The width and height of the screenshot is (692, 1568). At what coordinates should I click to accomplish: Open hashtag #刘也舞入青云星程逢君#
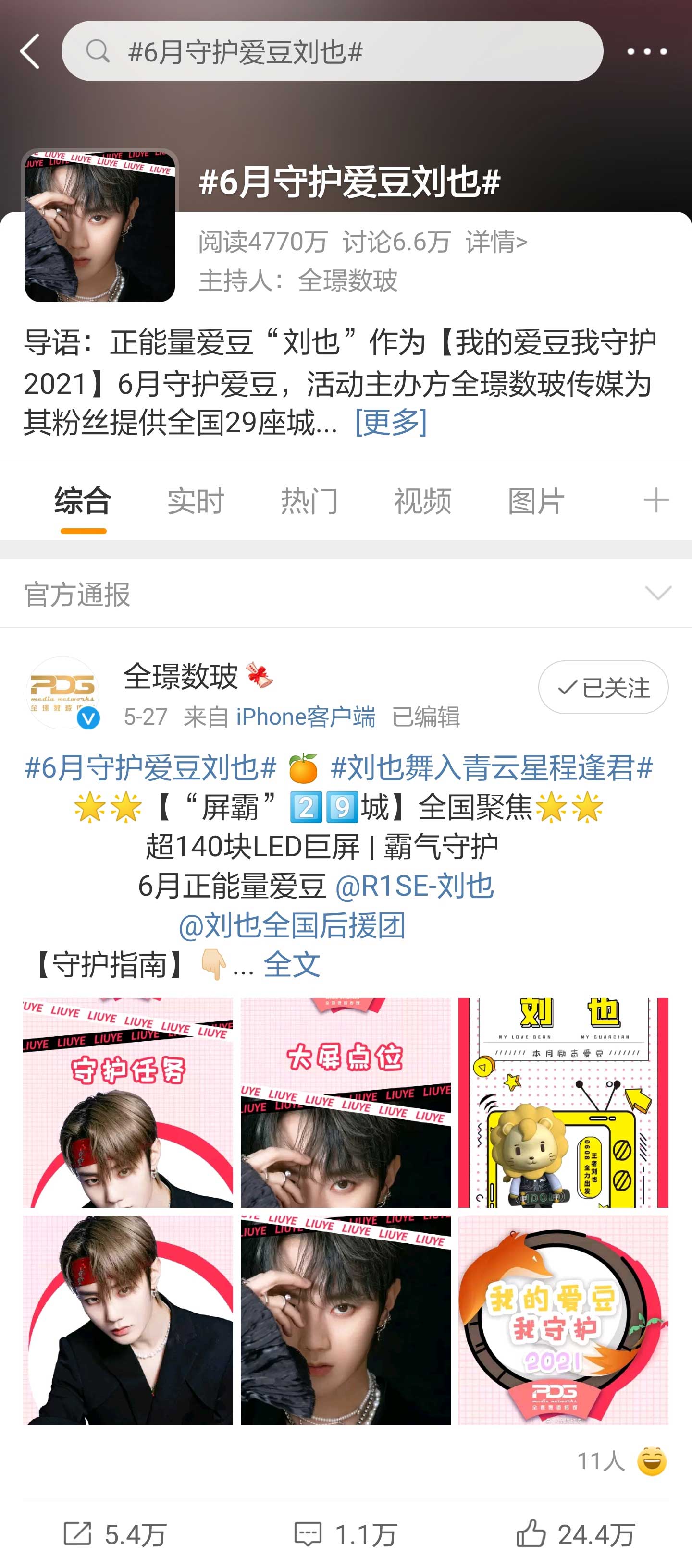pyautogui.click(x=491, y=767)
